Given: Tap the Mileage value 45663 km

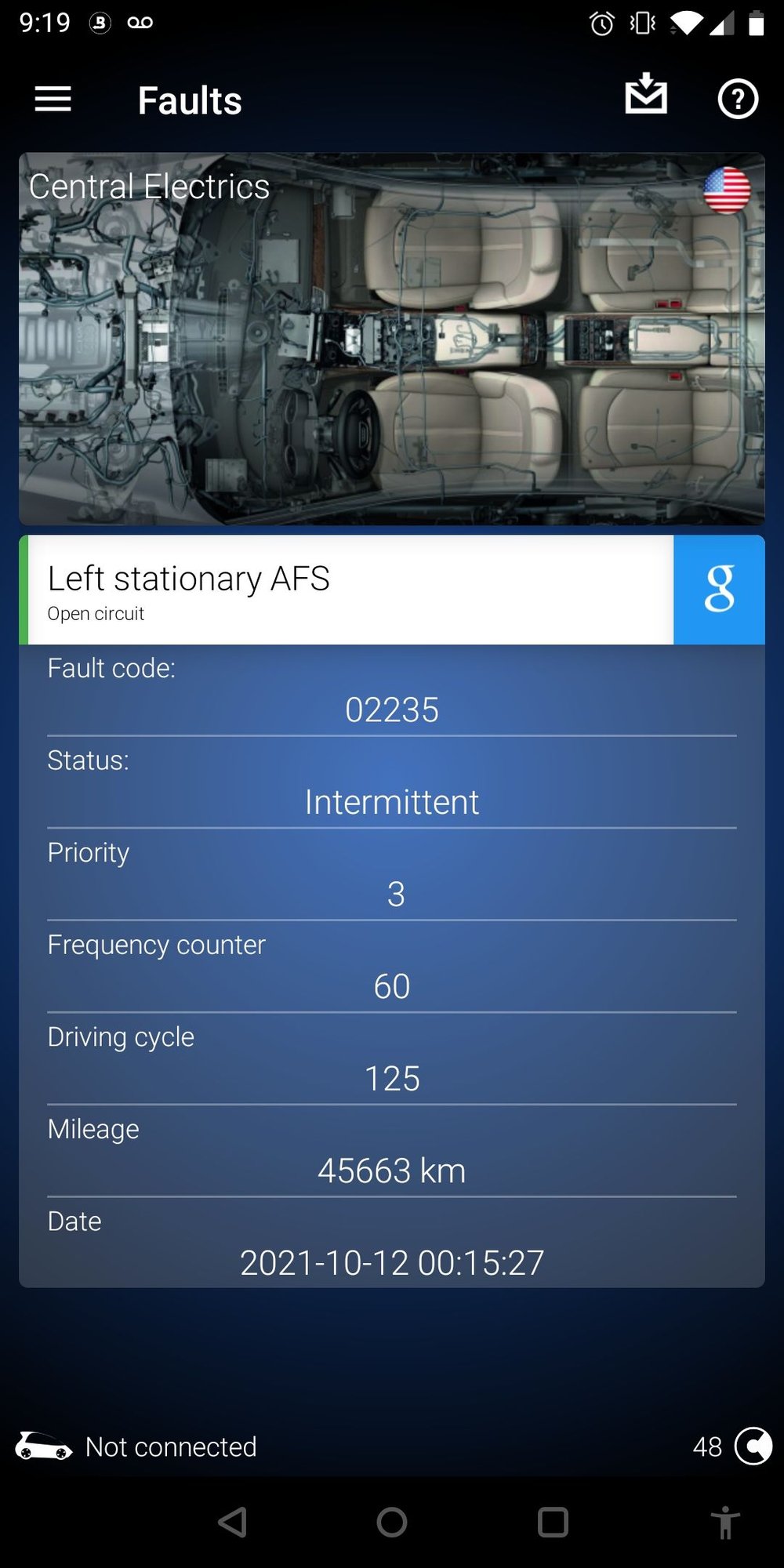Looking at the screenshot, I should 392,1170.
